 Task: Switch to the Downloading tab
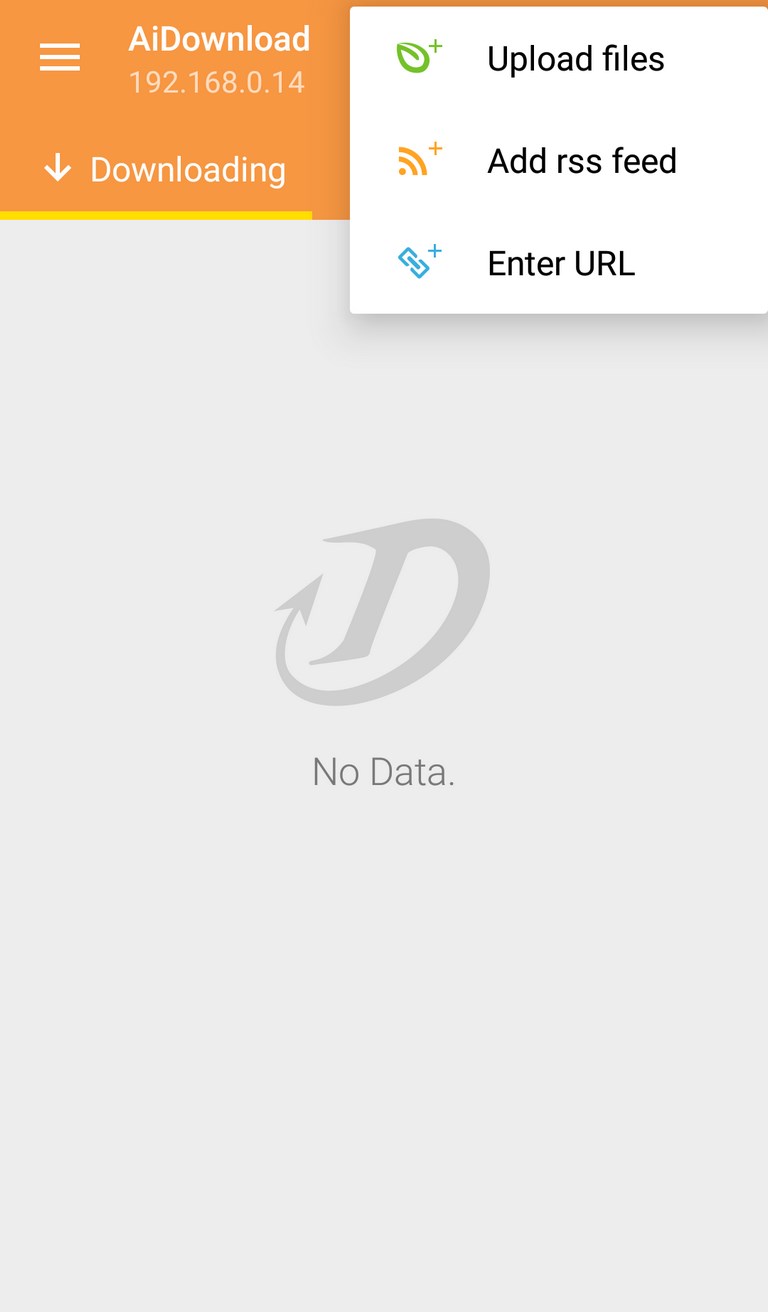point(165,169)
